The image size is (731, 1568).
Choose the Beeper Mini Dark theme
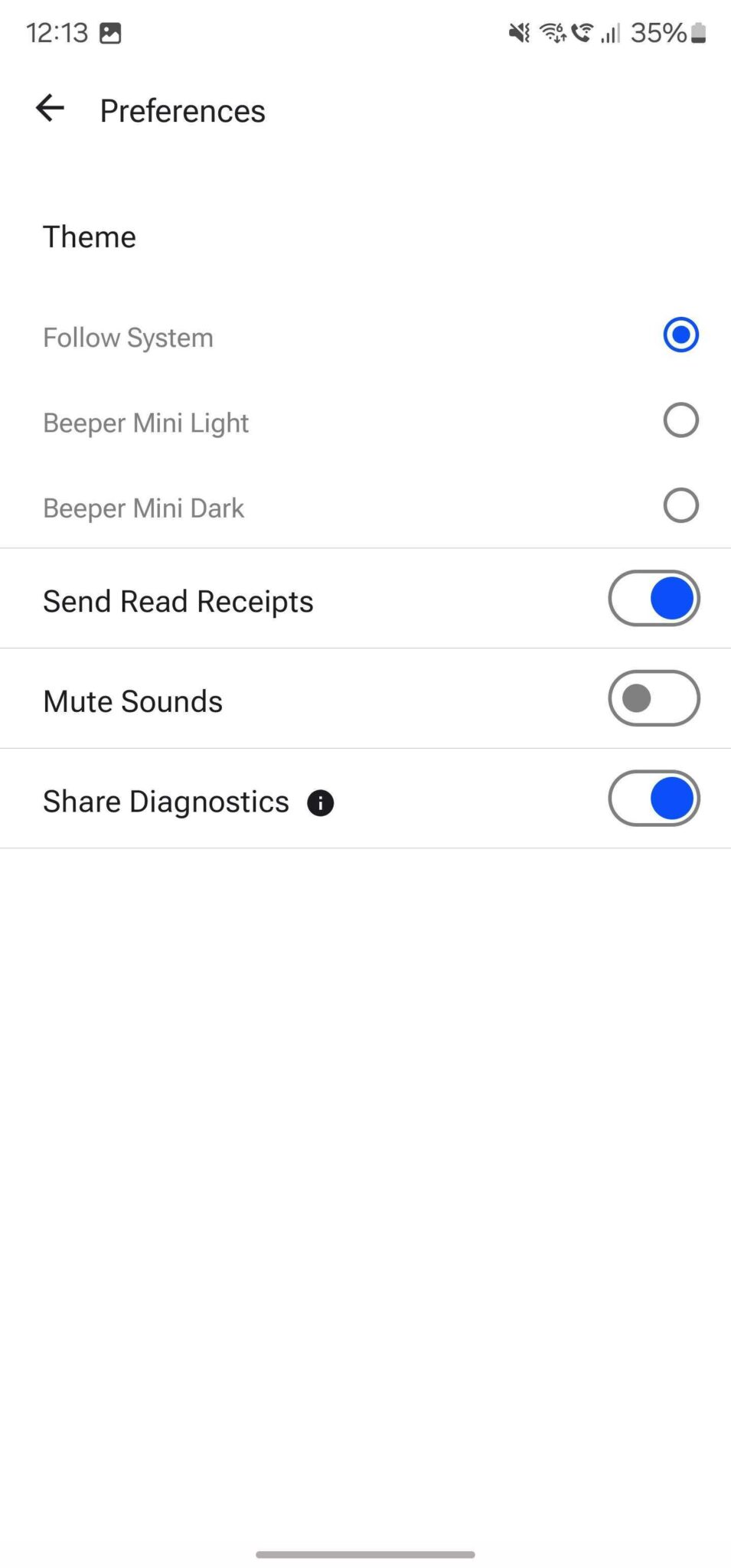680,505
